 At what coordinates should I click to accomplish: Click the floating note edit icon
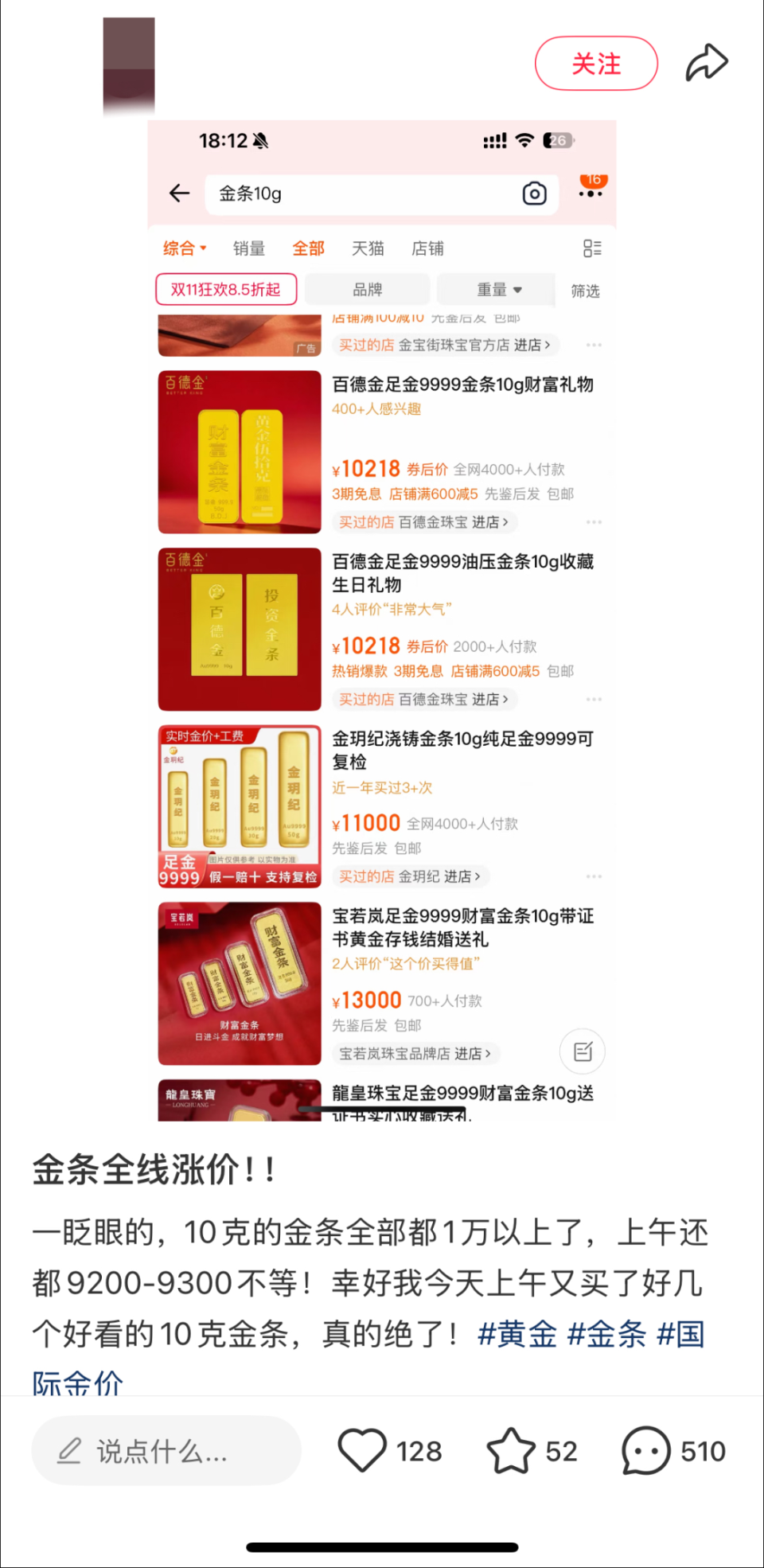pyautogui.click(x=582, y=1051)
